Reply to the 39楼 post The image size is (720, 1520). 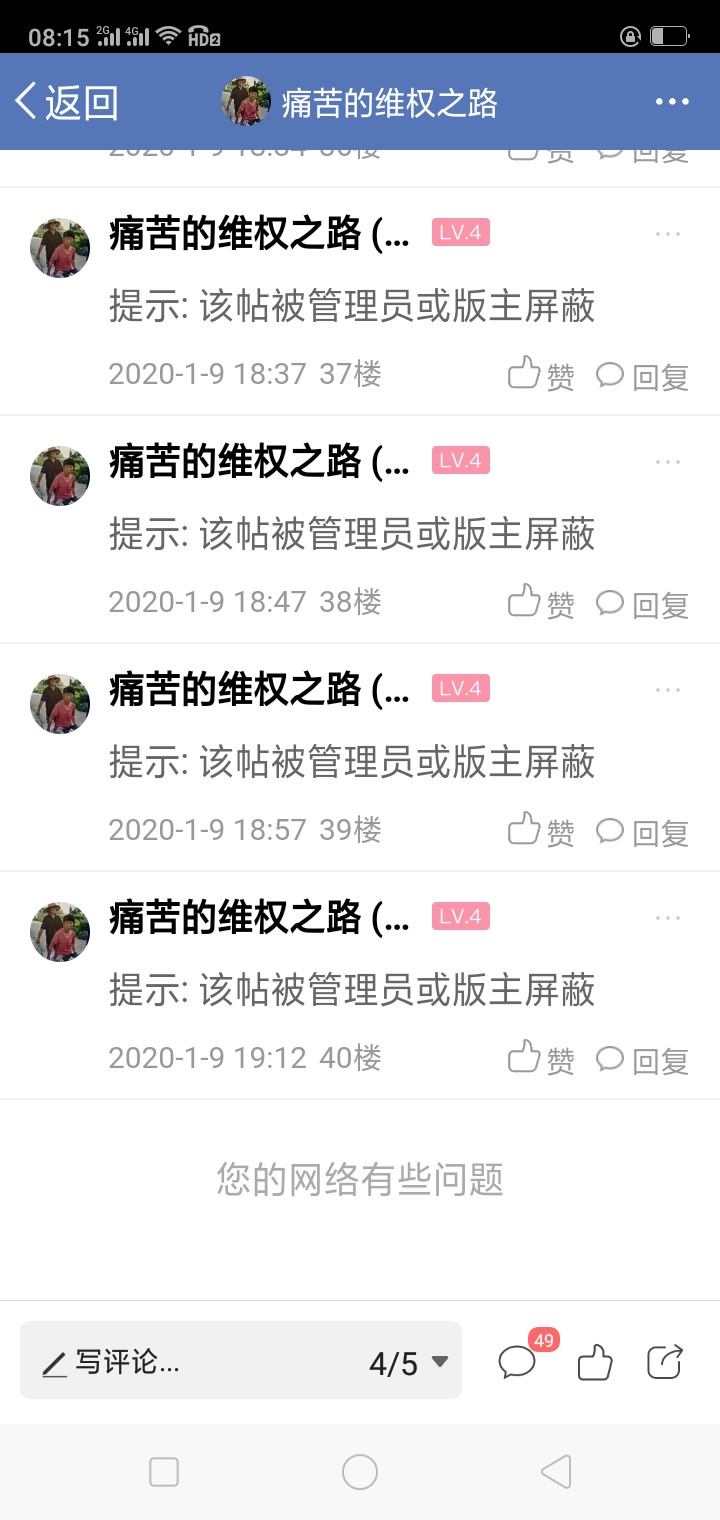tap(642, 832)
